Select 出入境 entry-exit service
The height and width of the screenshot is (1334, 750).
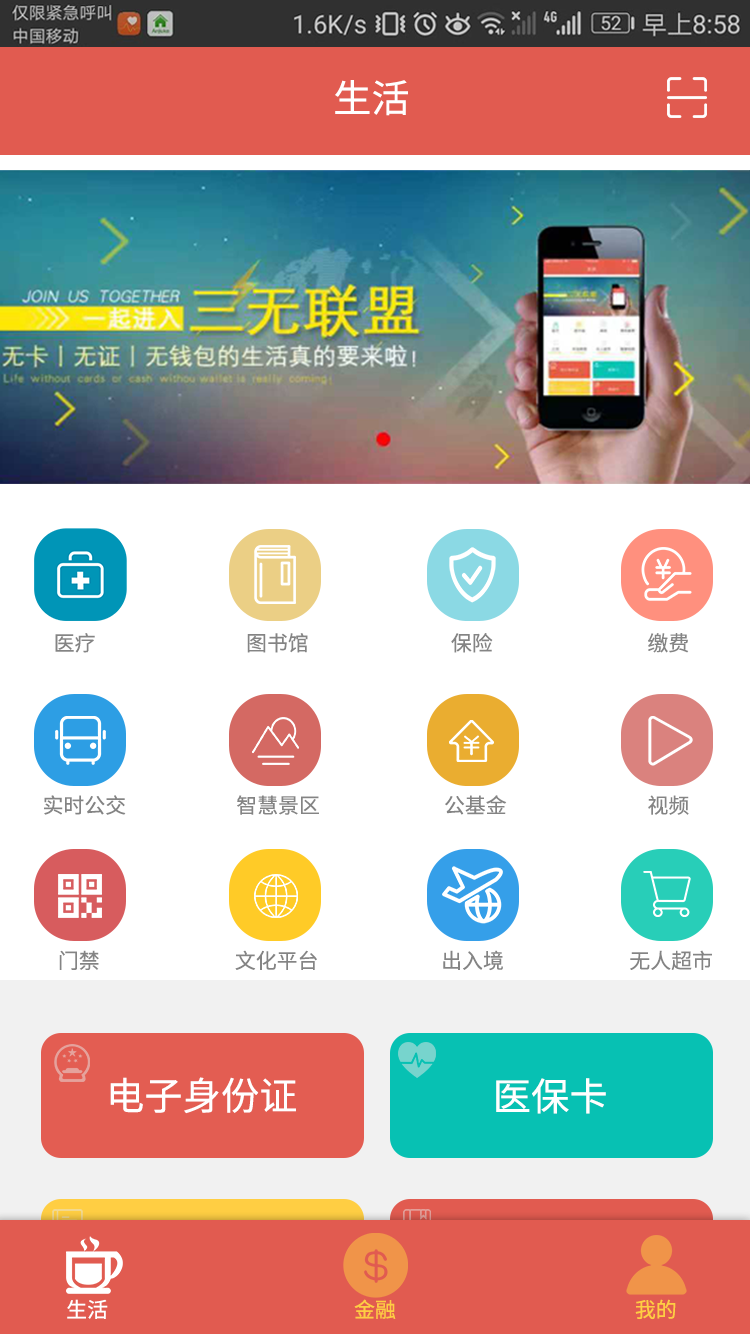click(x=472, y=896)
